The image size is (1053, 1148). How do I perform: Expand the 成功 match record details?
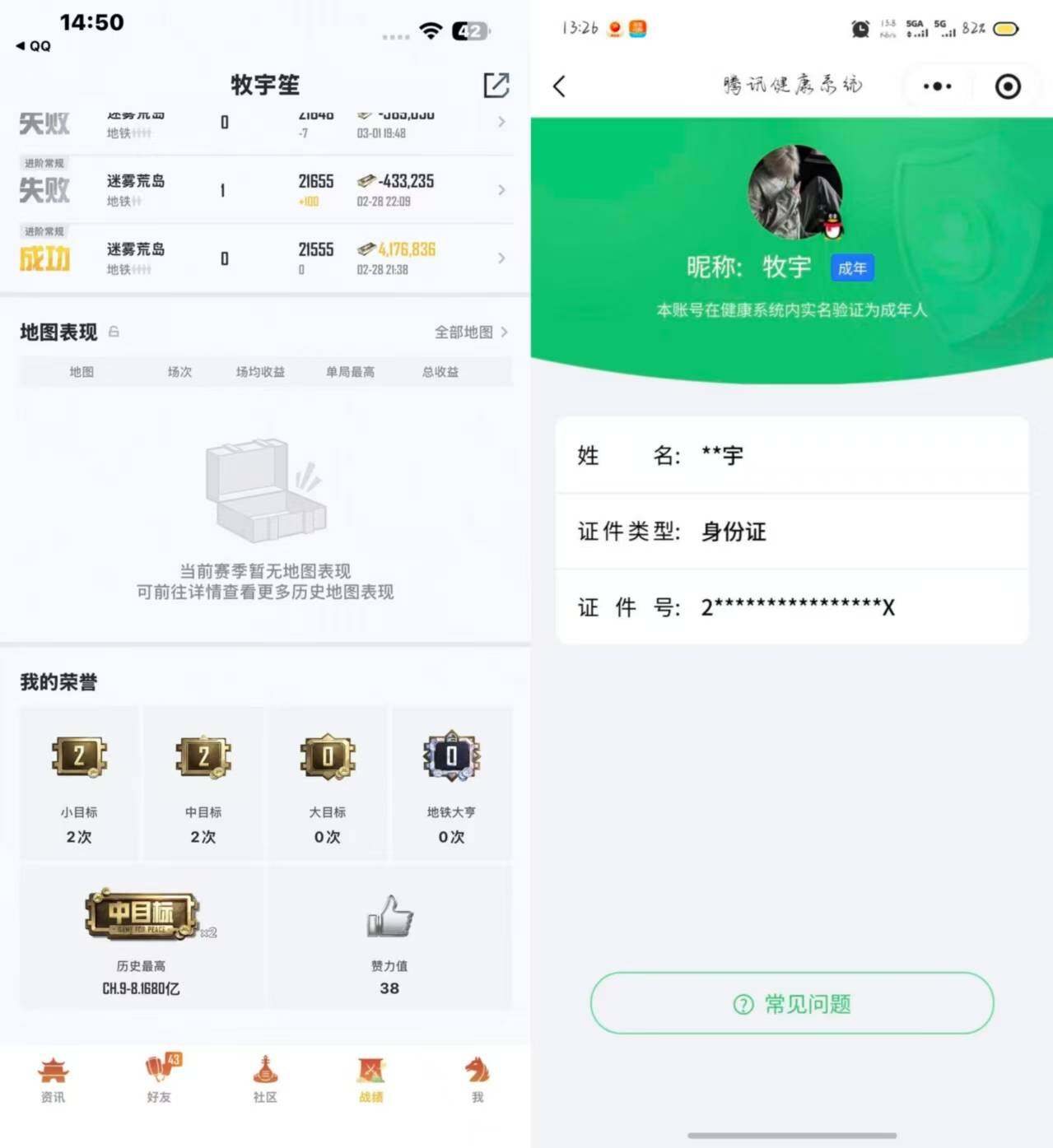(501, 258)
